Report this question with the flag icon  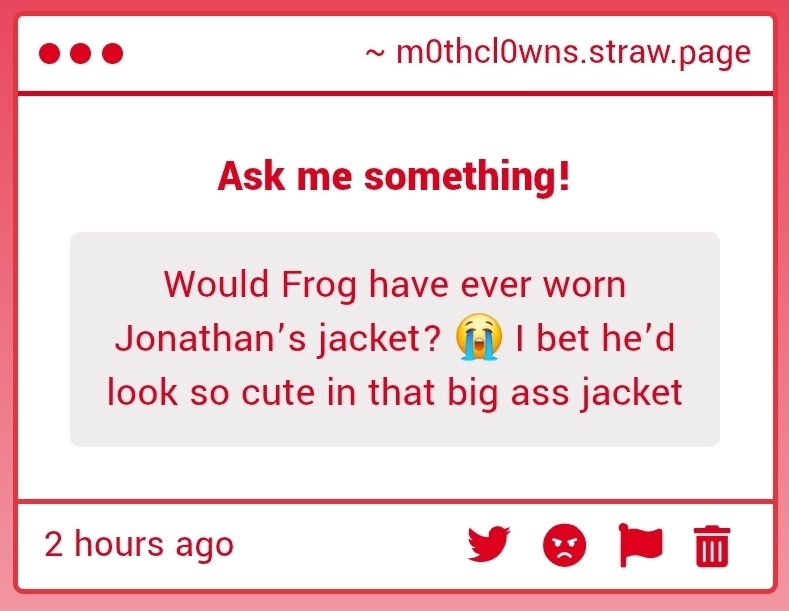click(x=640, y=545)
